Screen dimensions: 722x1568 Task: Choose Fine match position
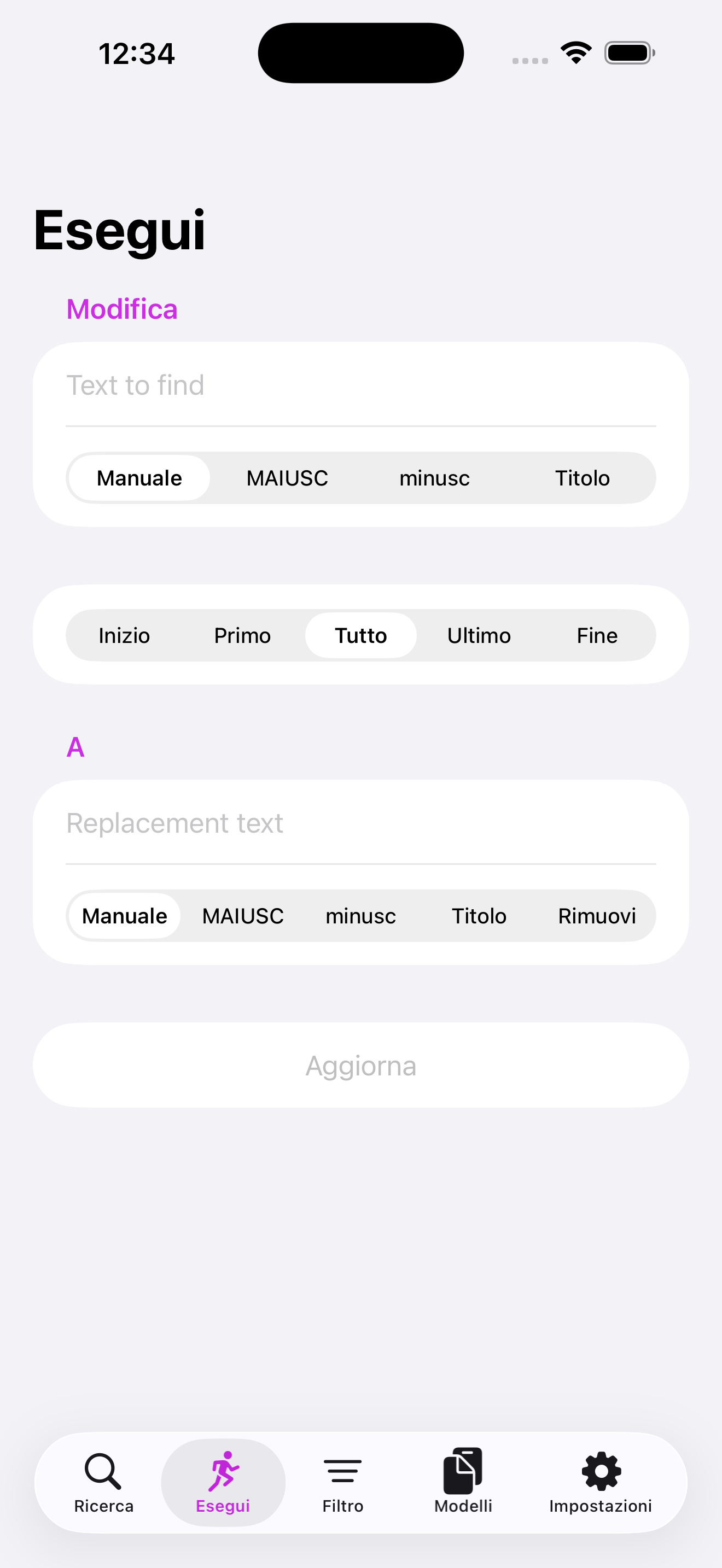[597, 635]
